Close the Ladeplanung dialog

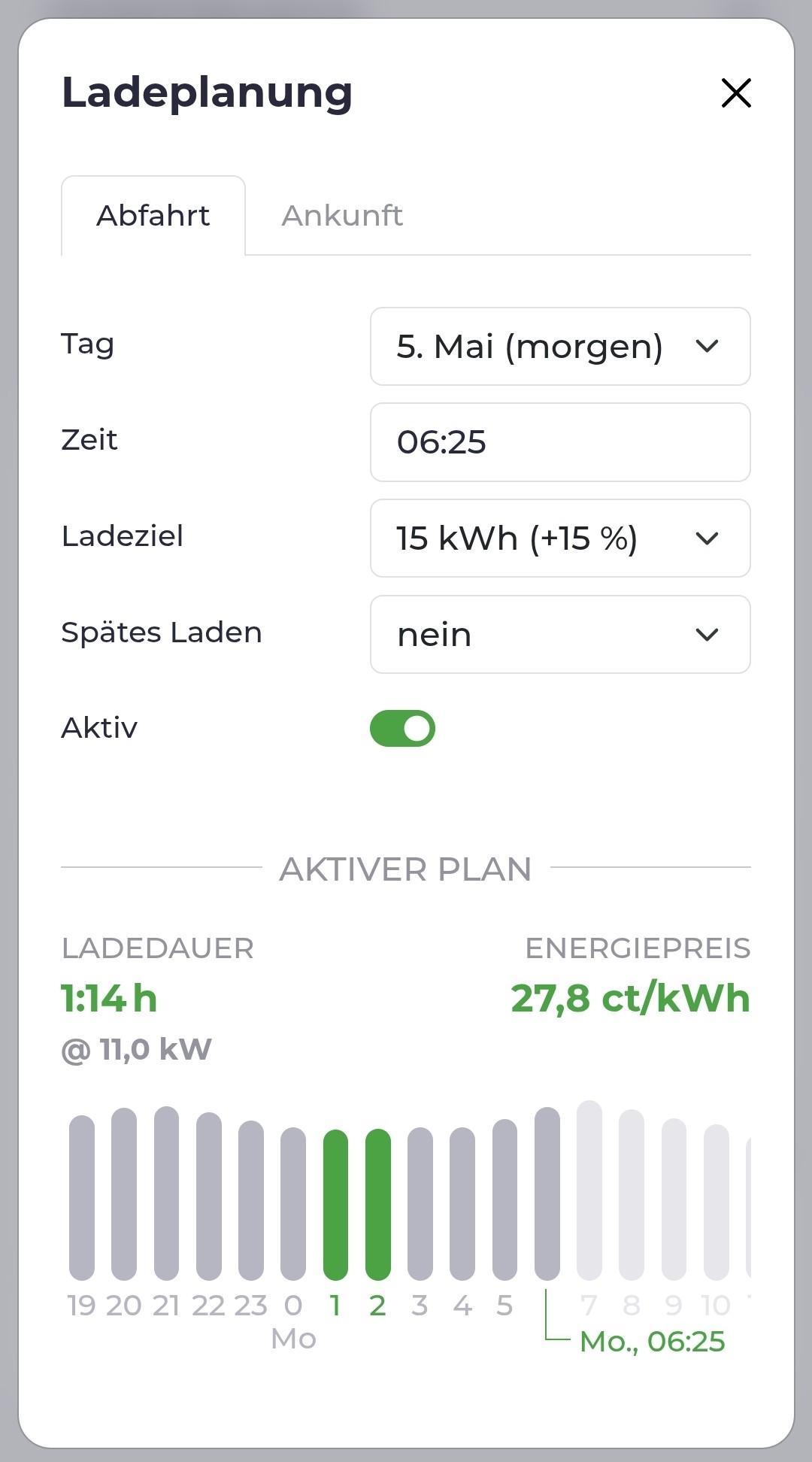coord(736,93)
